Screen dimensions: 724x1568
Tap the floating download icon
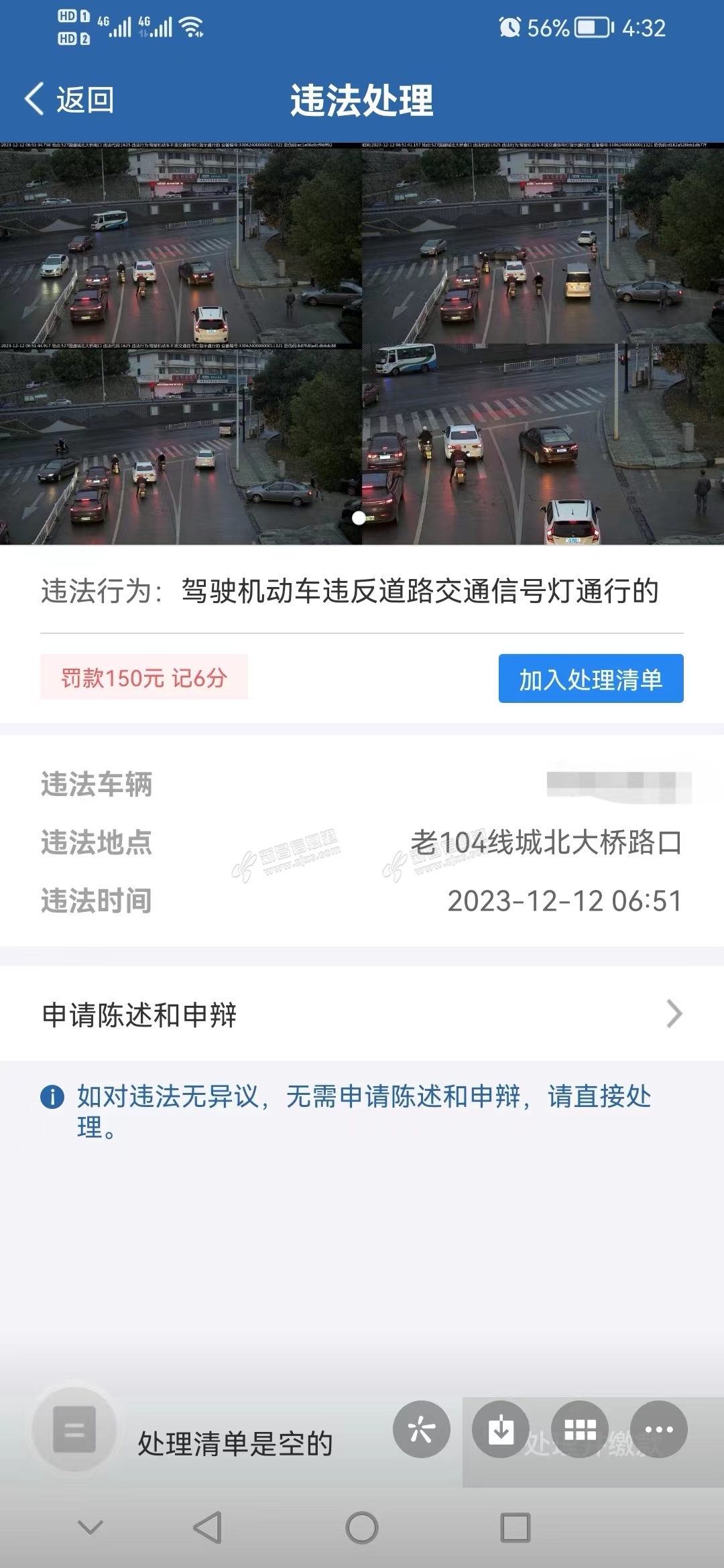tap(500, 1430)
